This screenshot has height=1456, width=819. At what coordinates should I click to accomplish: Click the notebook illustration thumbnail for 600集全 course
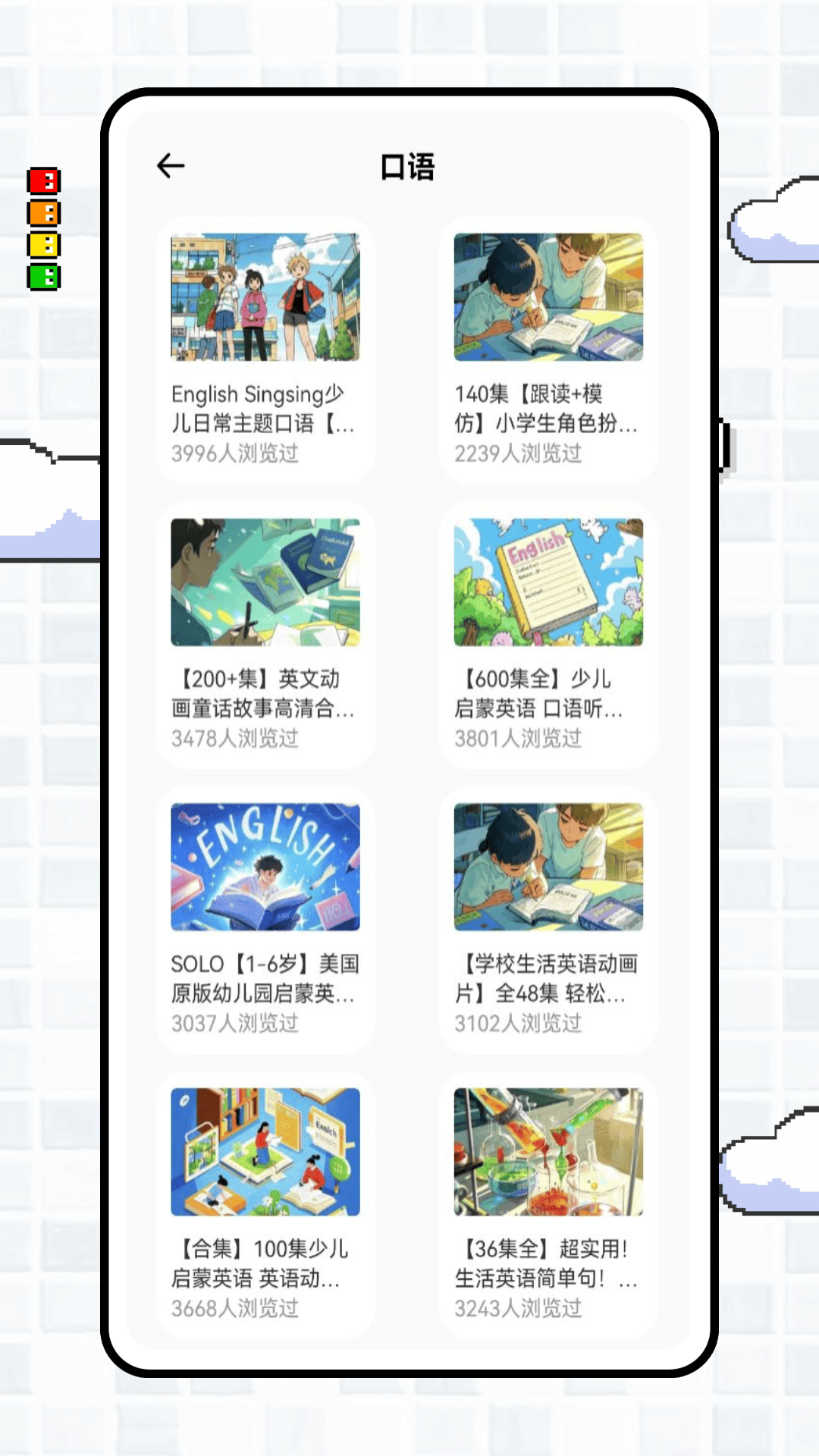(x=548, y=582)
